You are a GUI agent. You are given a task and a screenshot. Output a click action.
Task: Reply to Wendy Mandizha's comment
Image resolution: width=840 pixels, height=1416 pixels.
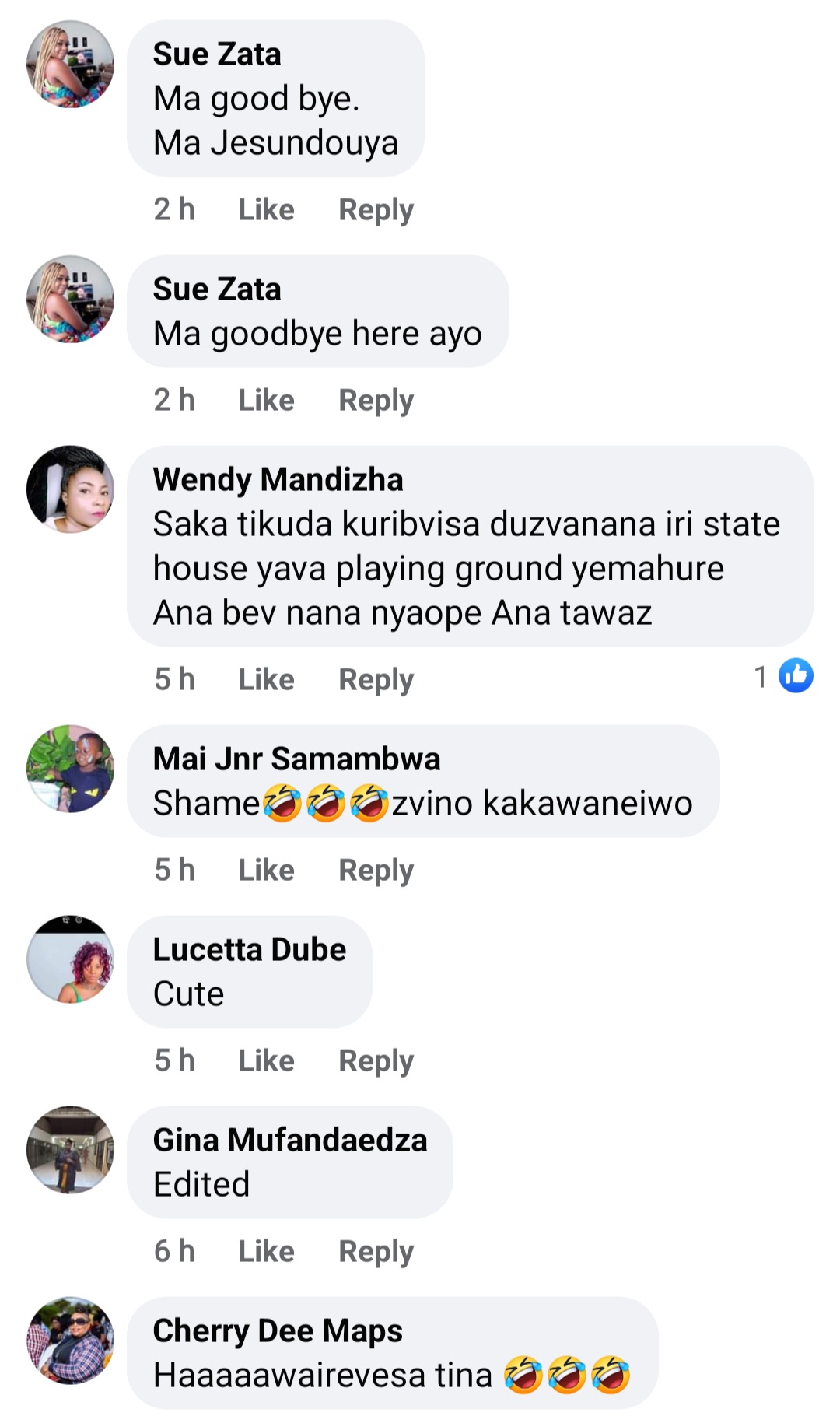click(x=376, y=679)
